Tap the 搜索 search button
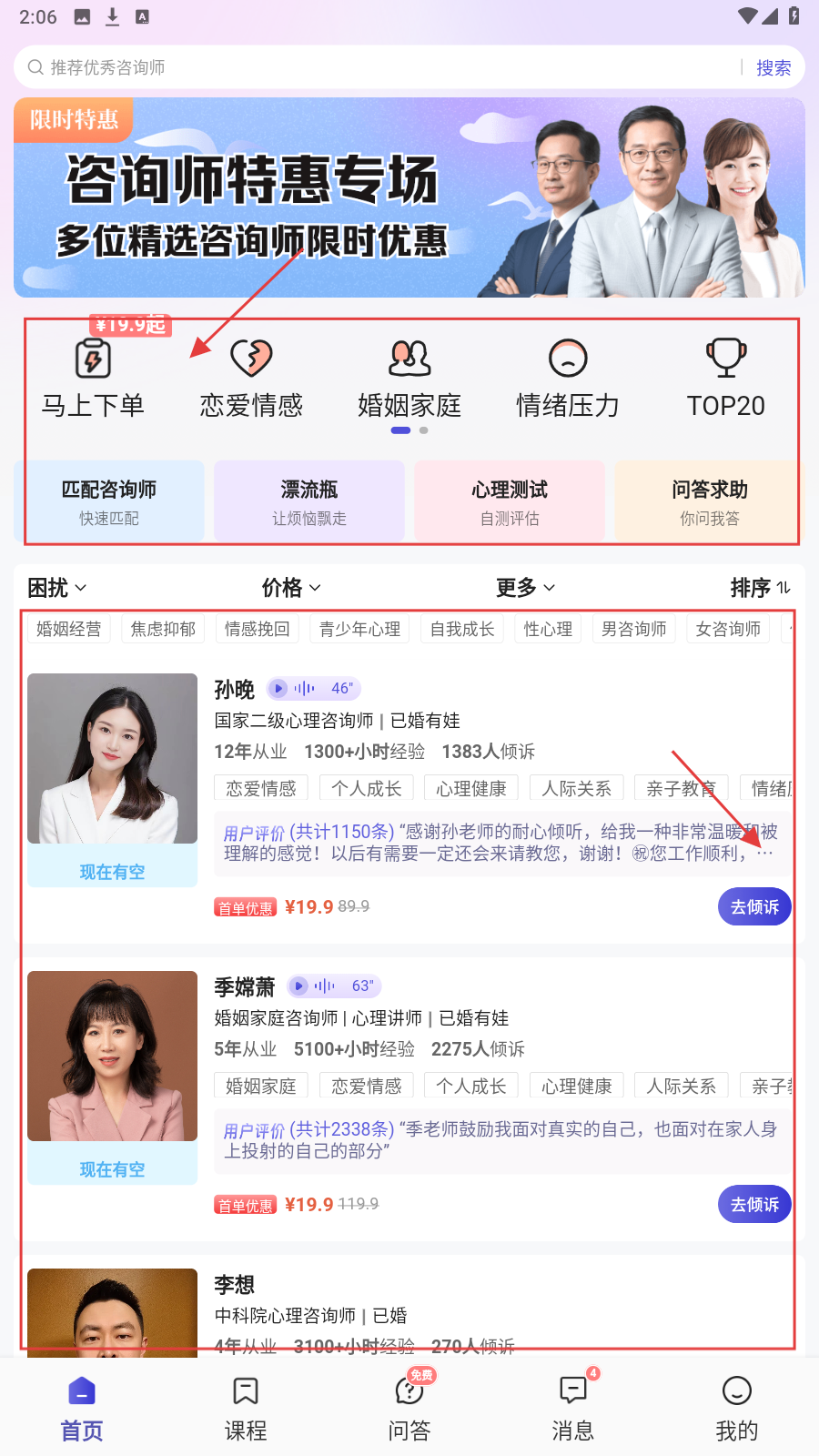This screenshot has width=819, height=1456. pos(773,67)
